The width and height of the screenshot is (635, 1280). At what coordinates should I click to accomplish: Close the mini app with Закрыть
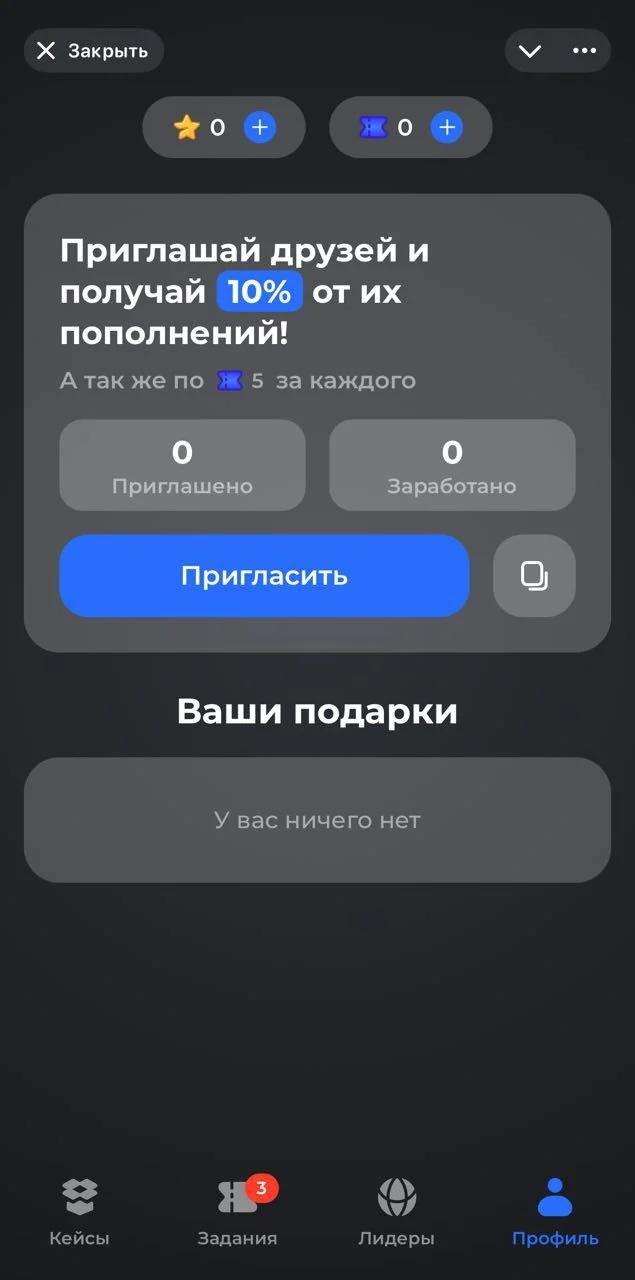(93, 51)
